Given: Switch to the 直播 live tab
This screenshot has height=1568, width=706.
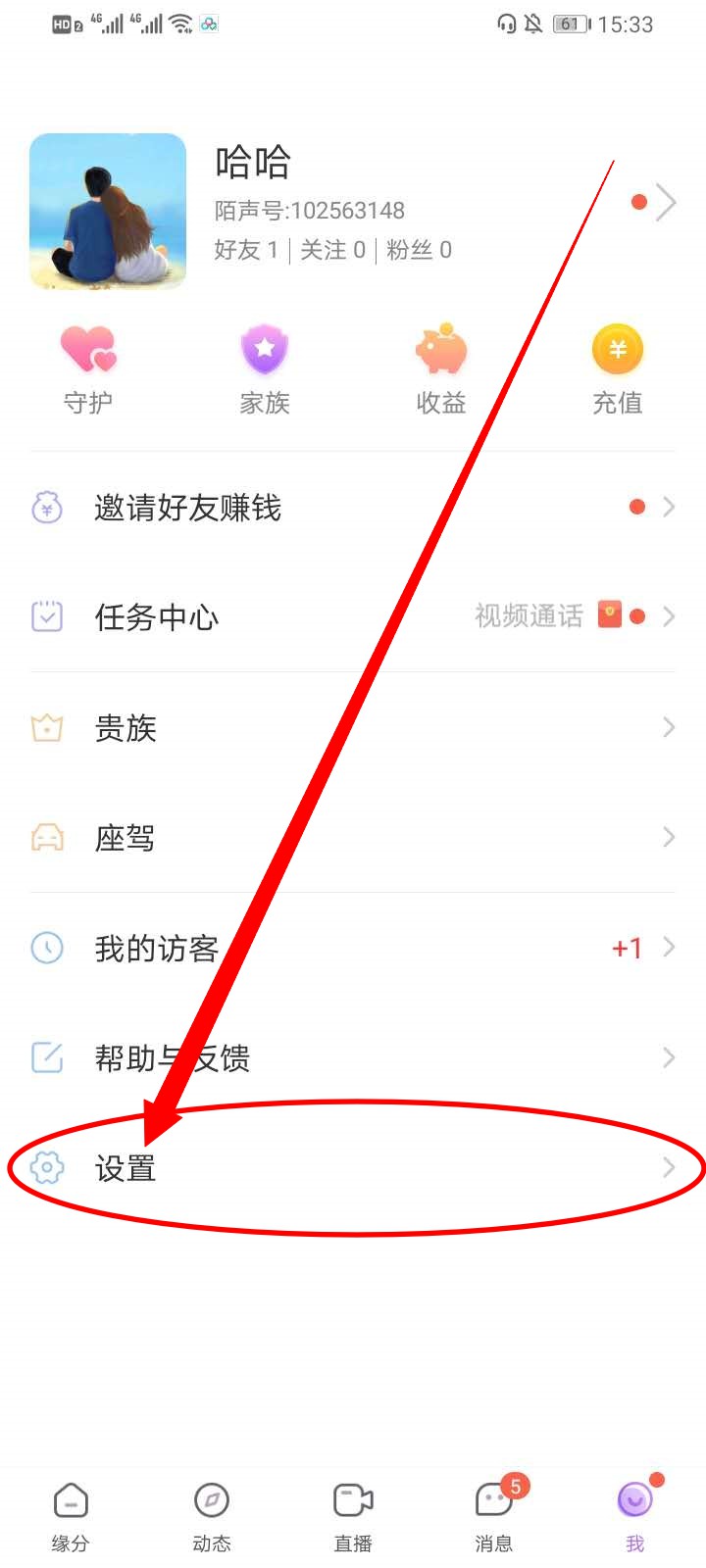Looking at the screenshot, I should tap(353, 1516).
